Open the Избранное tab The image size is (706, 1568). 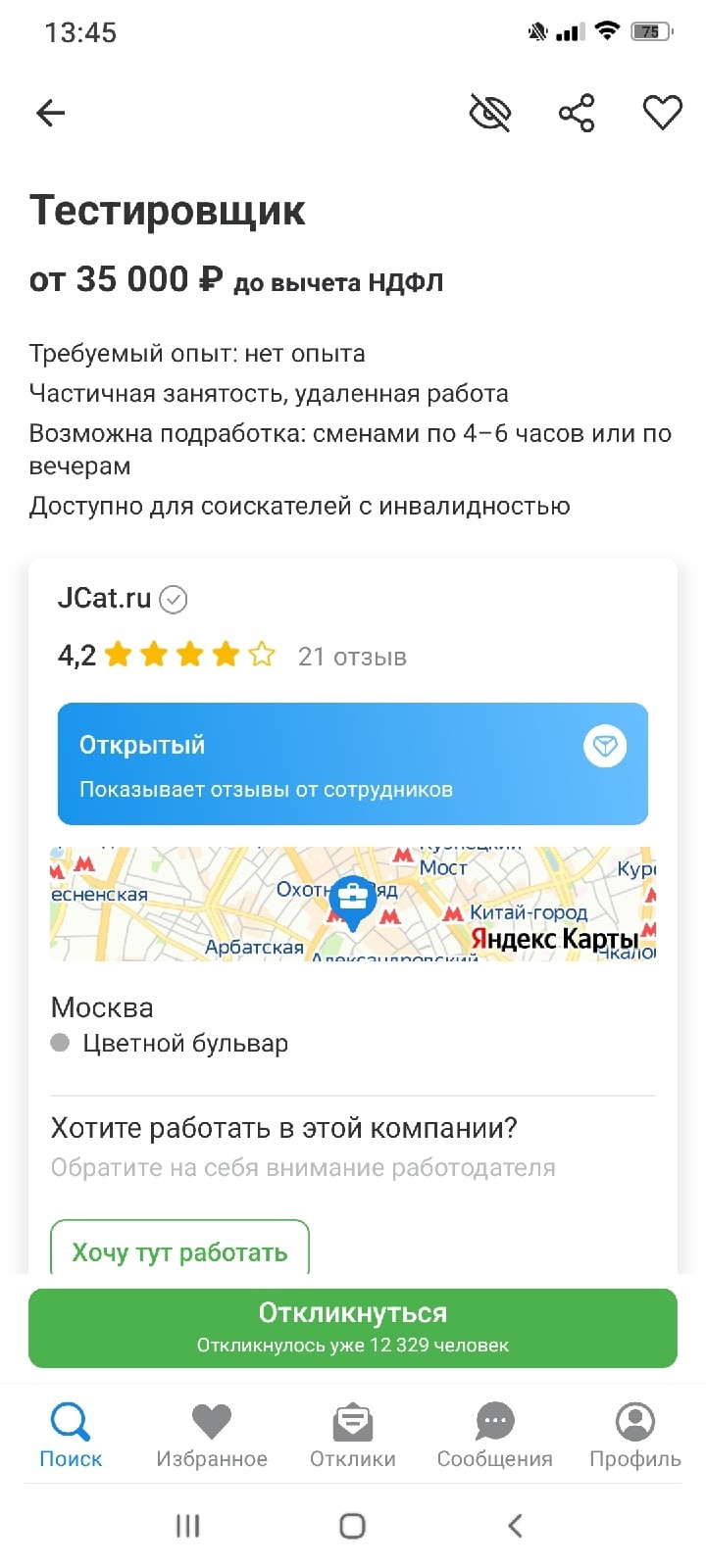click(212, 1435)
